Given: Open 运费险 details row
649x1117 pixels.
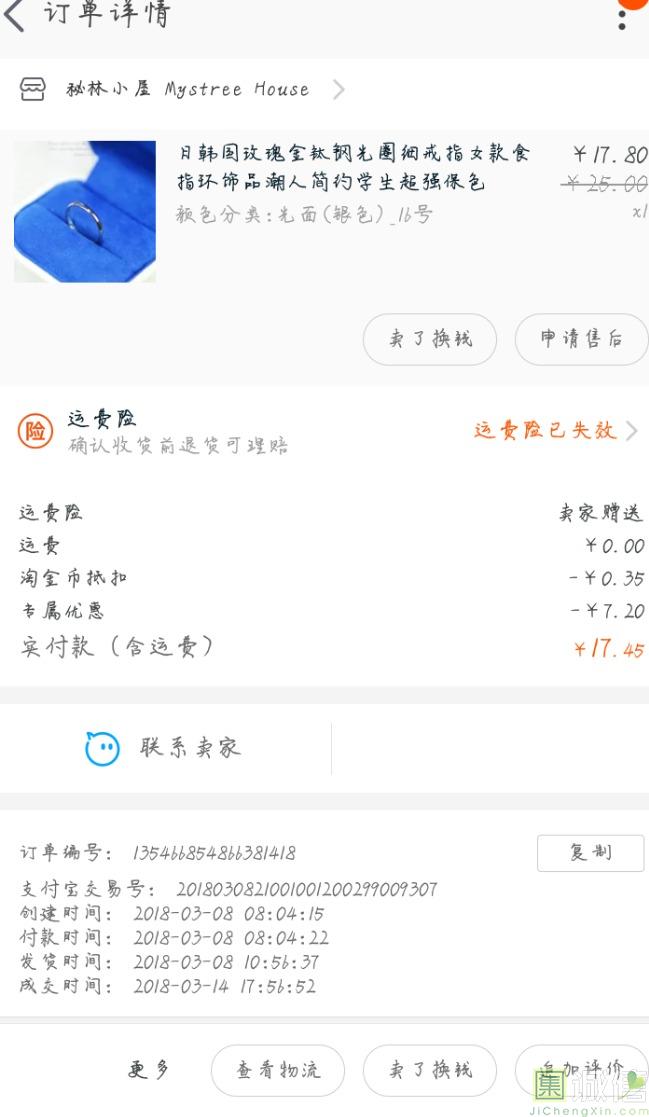Looking at the screenshot, I should (x=324, y=431).
